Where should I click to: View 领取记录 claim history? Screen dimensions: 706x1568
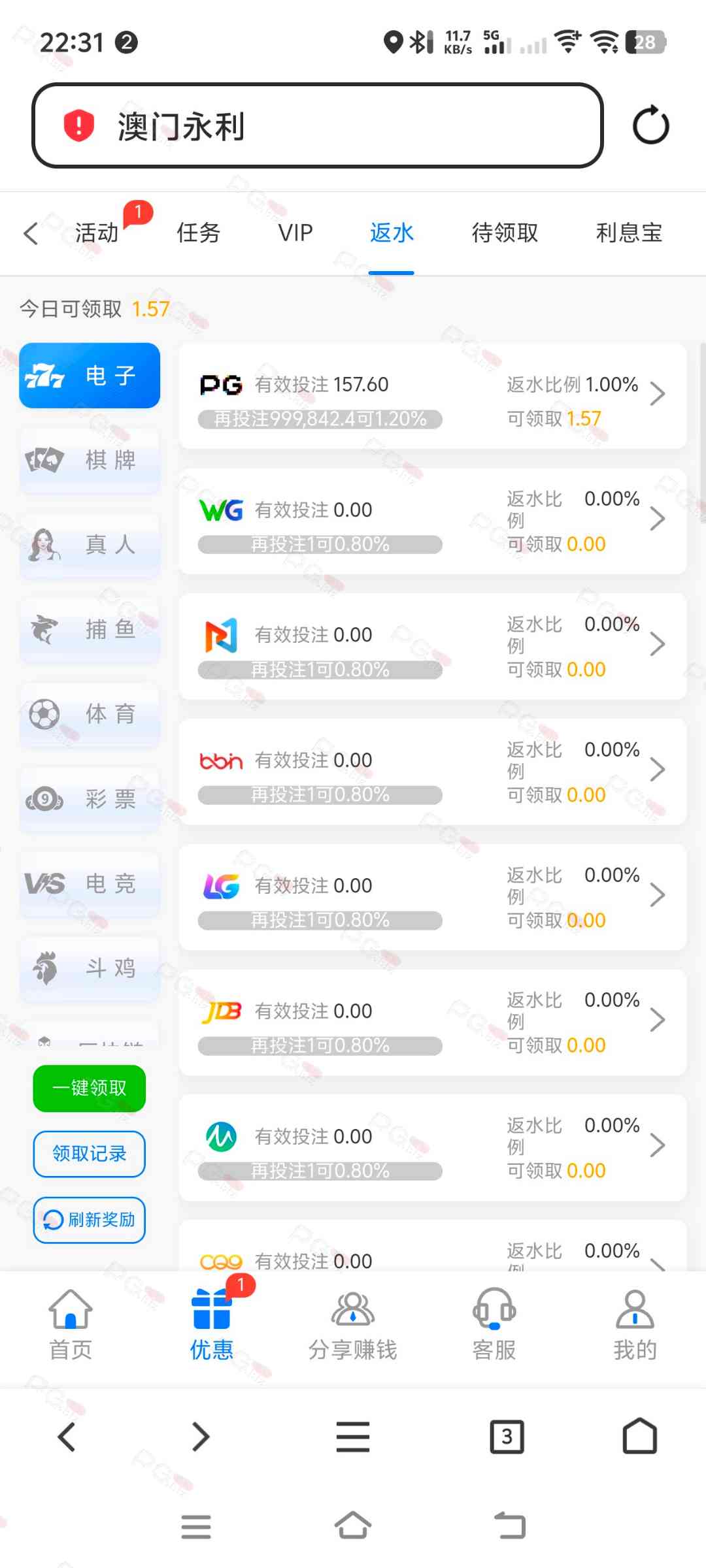[x=90, y=1154]
